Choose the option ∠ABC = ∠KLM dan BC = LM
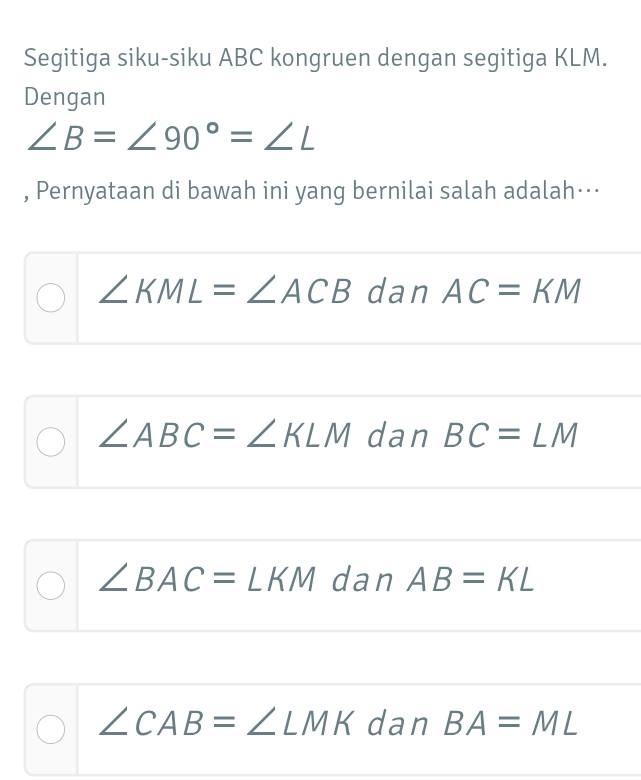The height and width of the screenshot is (780, 641). pyautogui.click(x=50, y=441)
